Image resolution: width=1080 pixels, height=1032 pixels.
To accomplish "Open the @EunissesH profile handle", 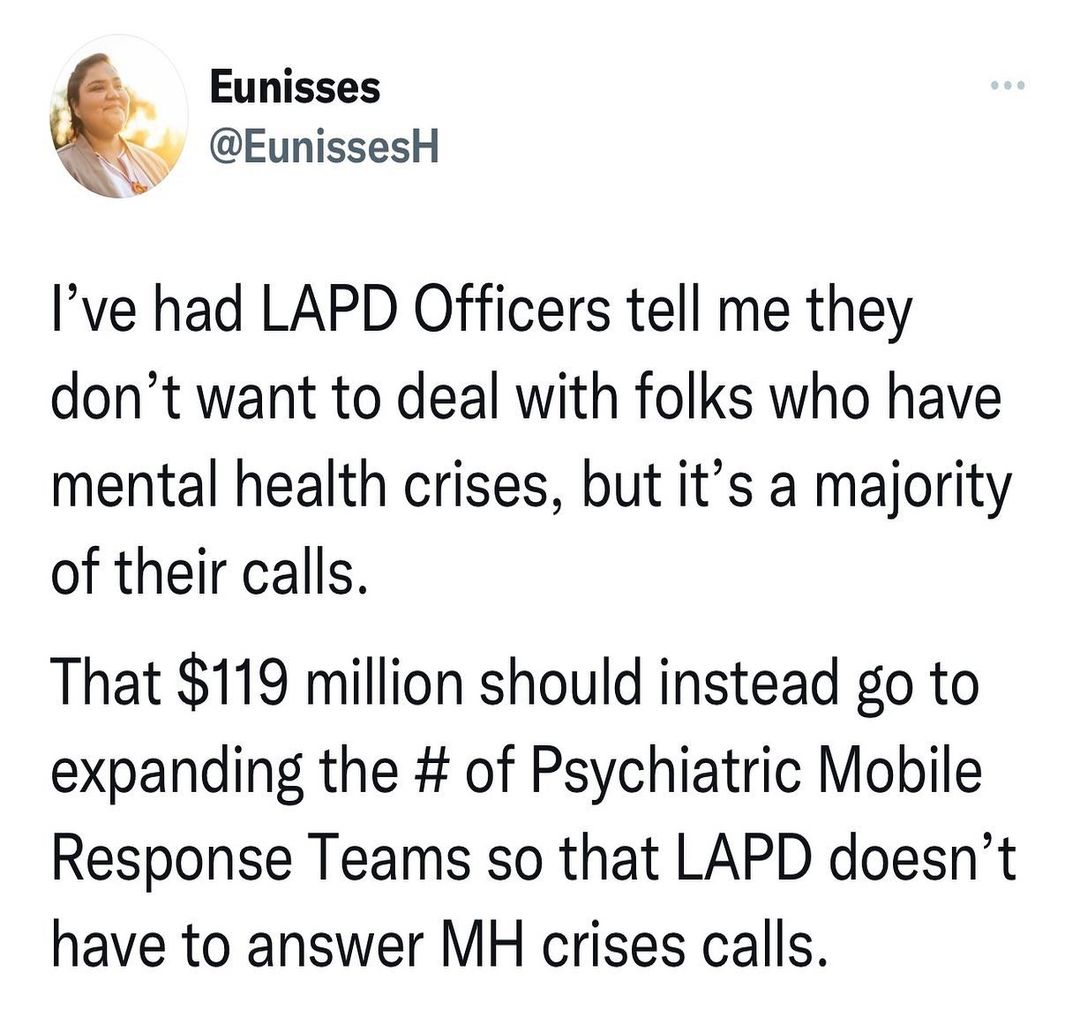I will 323,148.
